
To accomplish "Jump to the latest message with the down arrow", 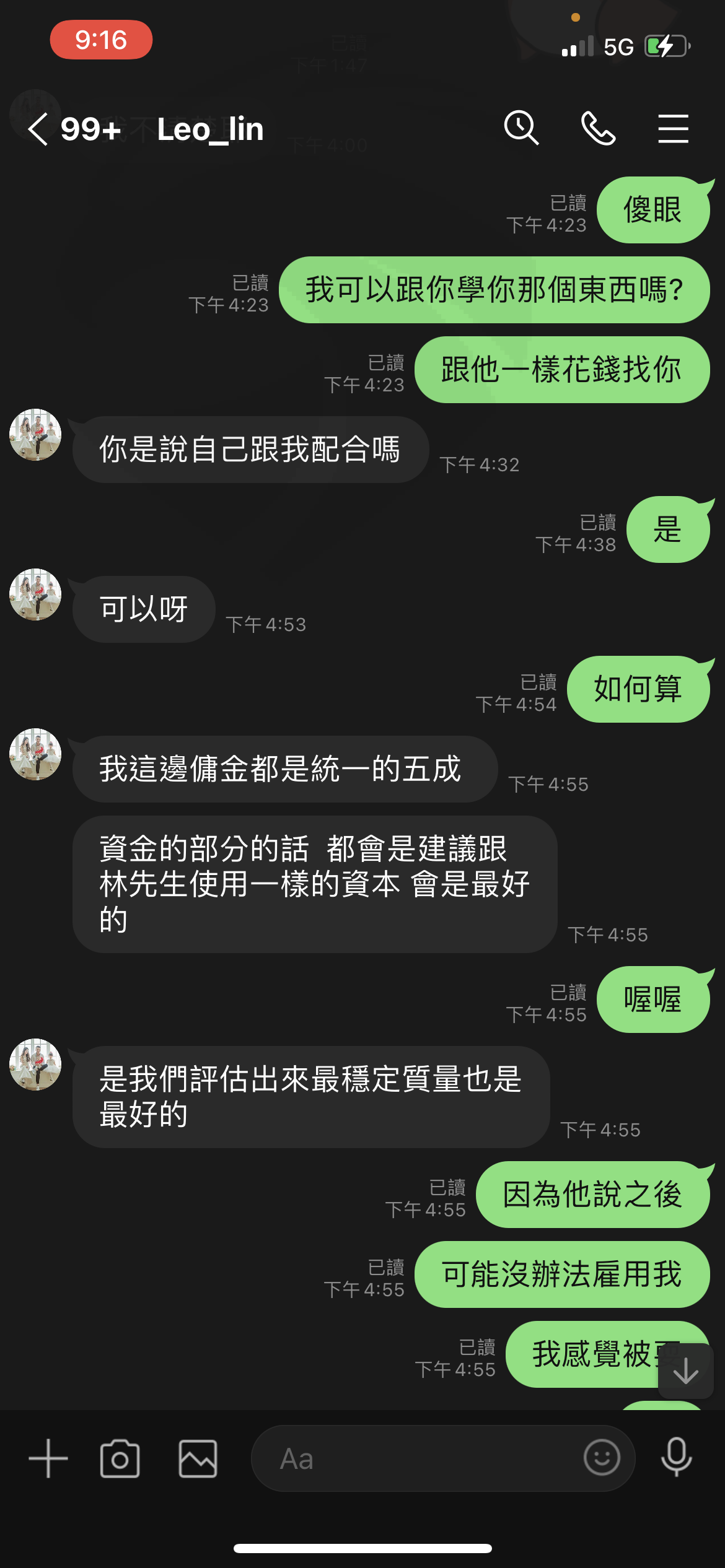I will coord(686,1370).
